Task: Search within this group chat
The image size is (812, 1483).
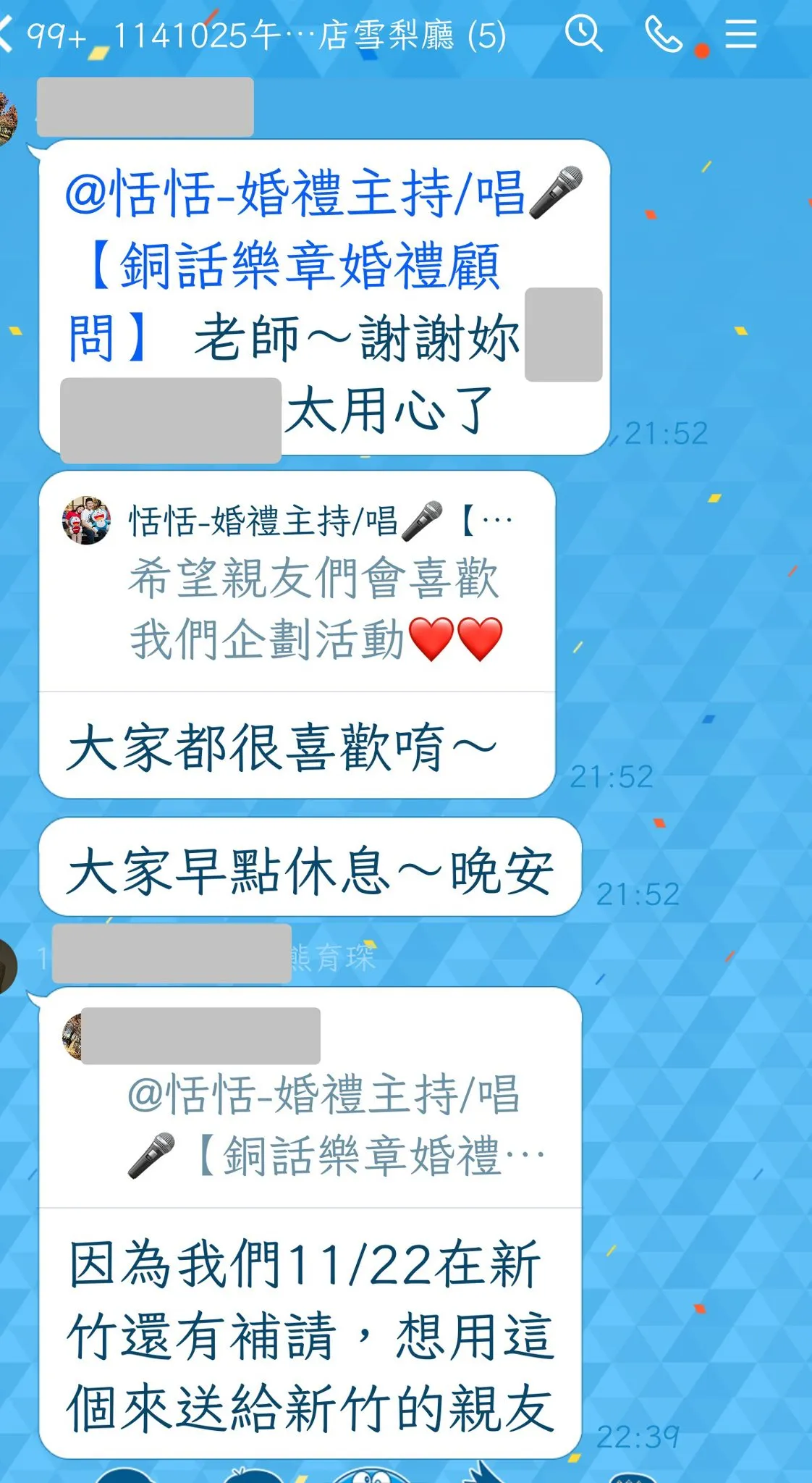Action: 583,34
